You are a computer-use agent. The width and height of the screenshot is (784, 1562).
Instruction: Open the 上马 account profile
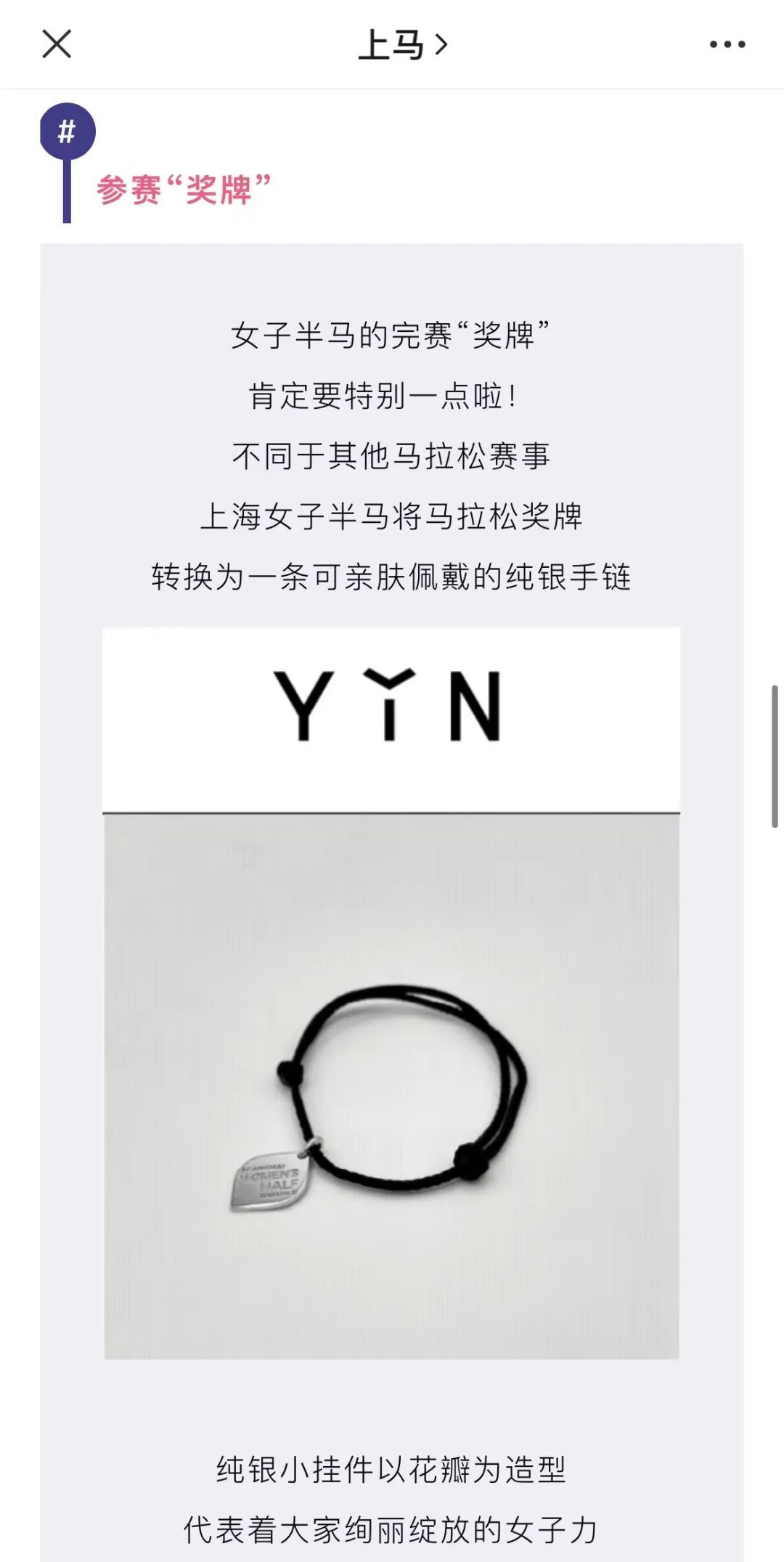pyautogui.click(x=392, y=44)
